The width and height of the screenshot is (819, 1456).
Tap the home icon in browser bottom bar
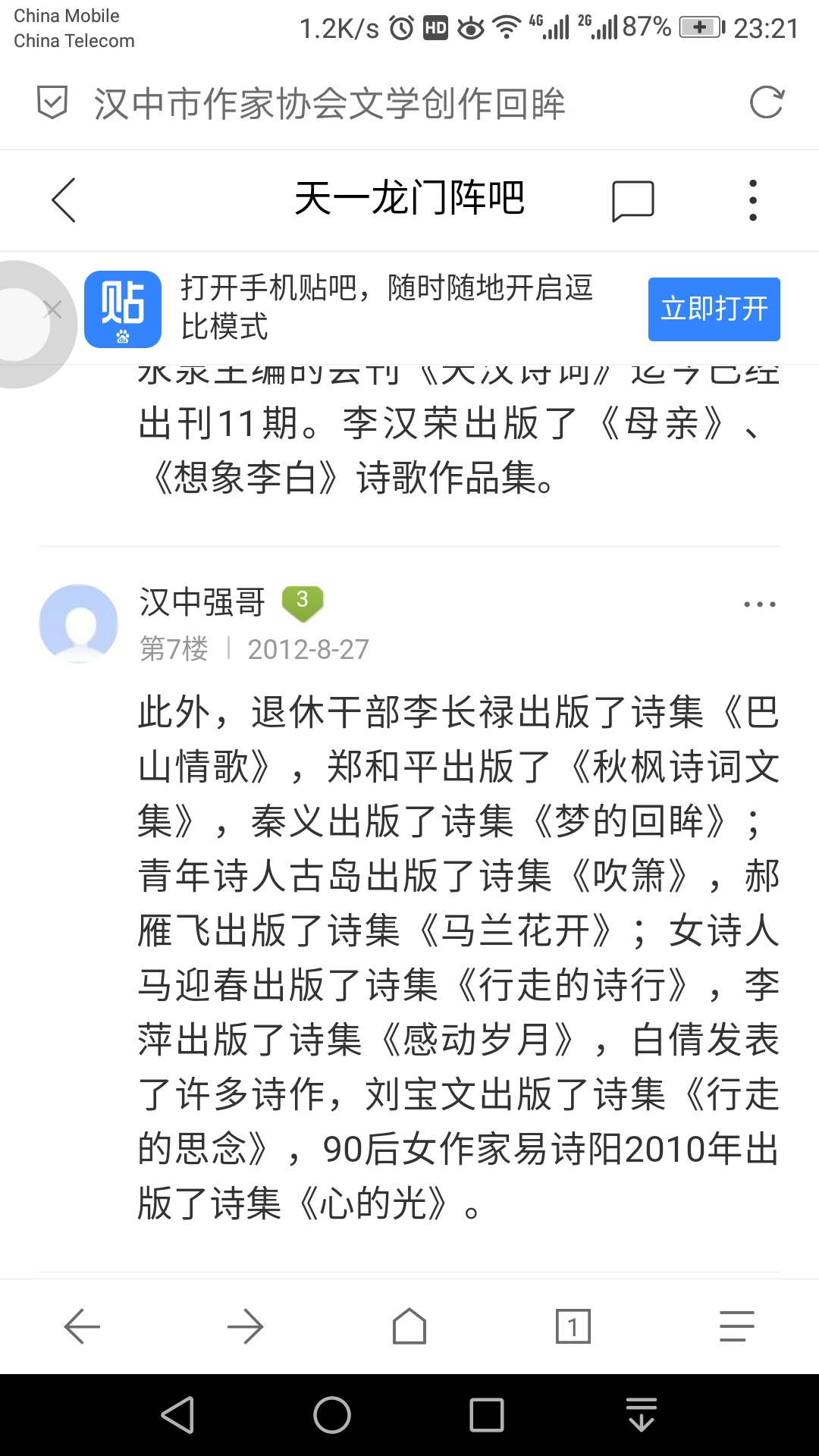tap(409, 1327)
